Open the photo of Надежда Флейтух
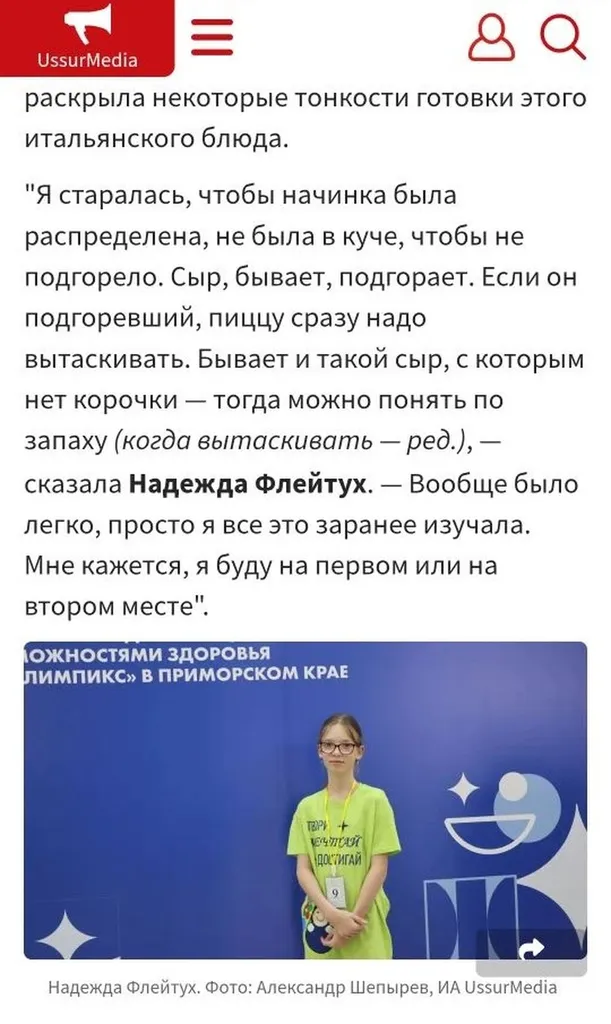611x1024 pixels. tap(305, 799)
